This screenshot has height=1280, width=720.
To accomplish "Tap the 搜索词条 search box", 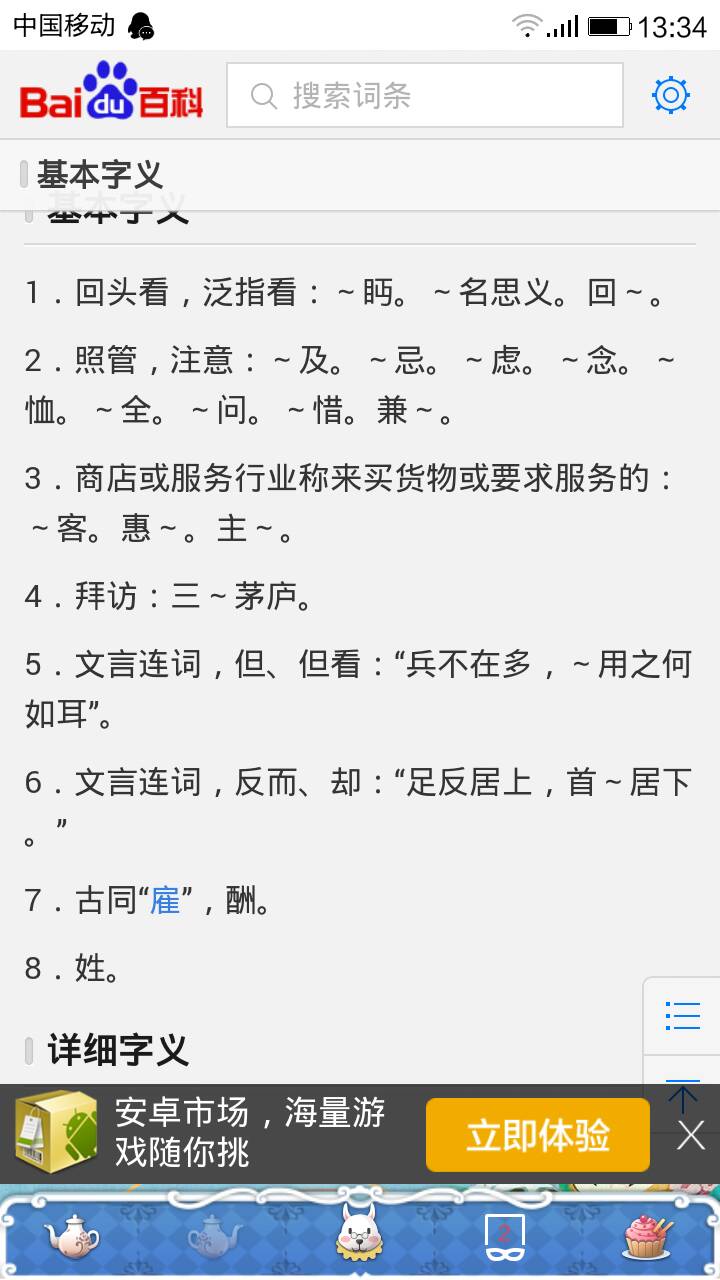I will click(425, 95).
